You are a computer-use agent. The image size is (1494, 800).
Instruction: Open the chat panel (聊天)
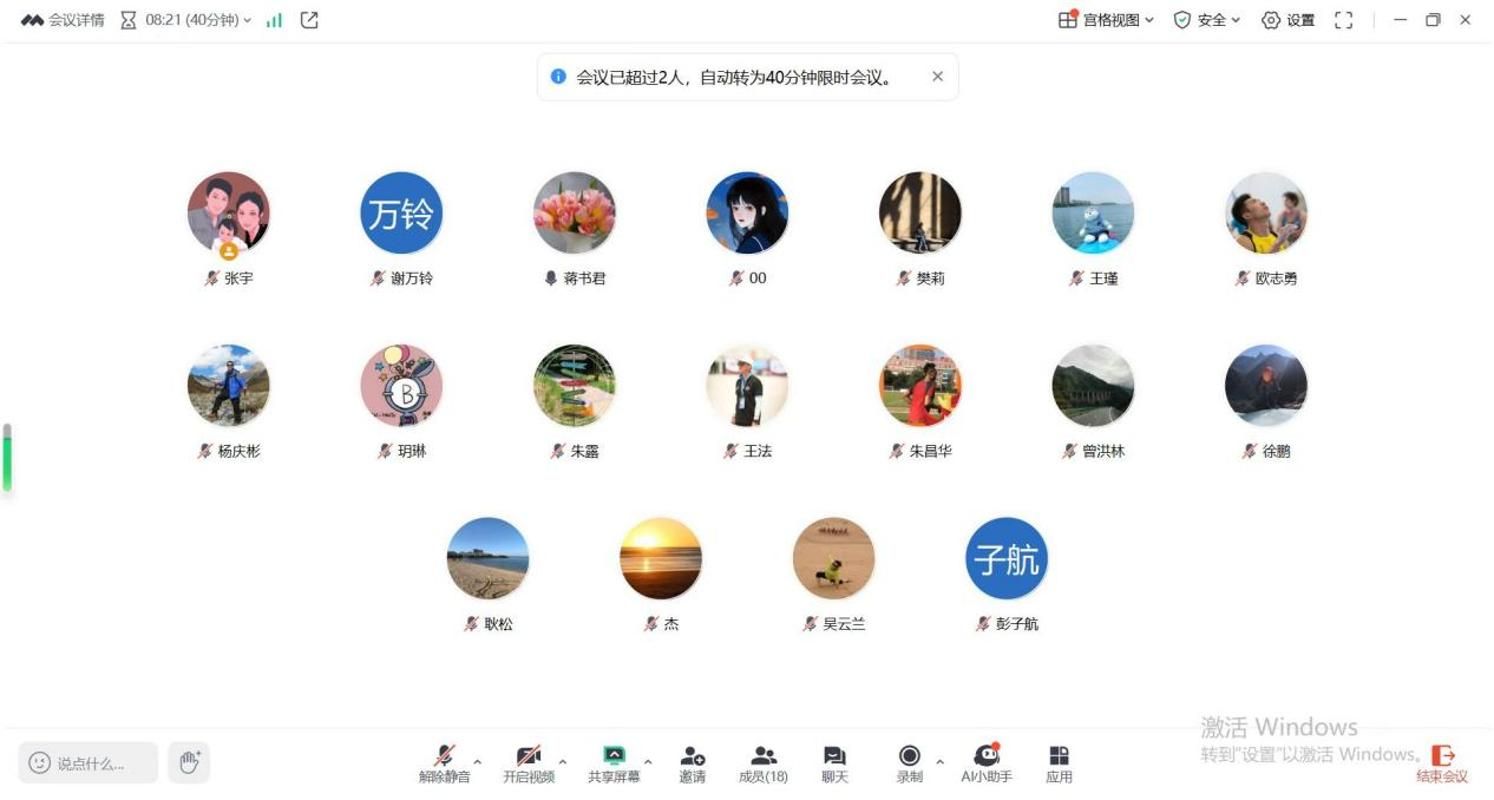834,763
